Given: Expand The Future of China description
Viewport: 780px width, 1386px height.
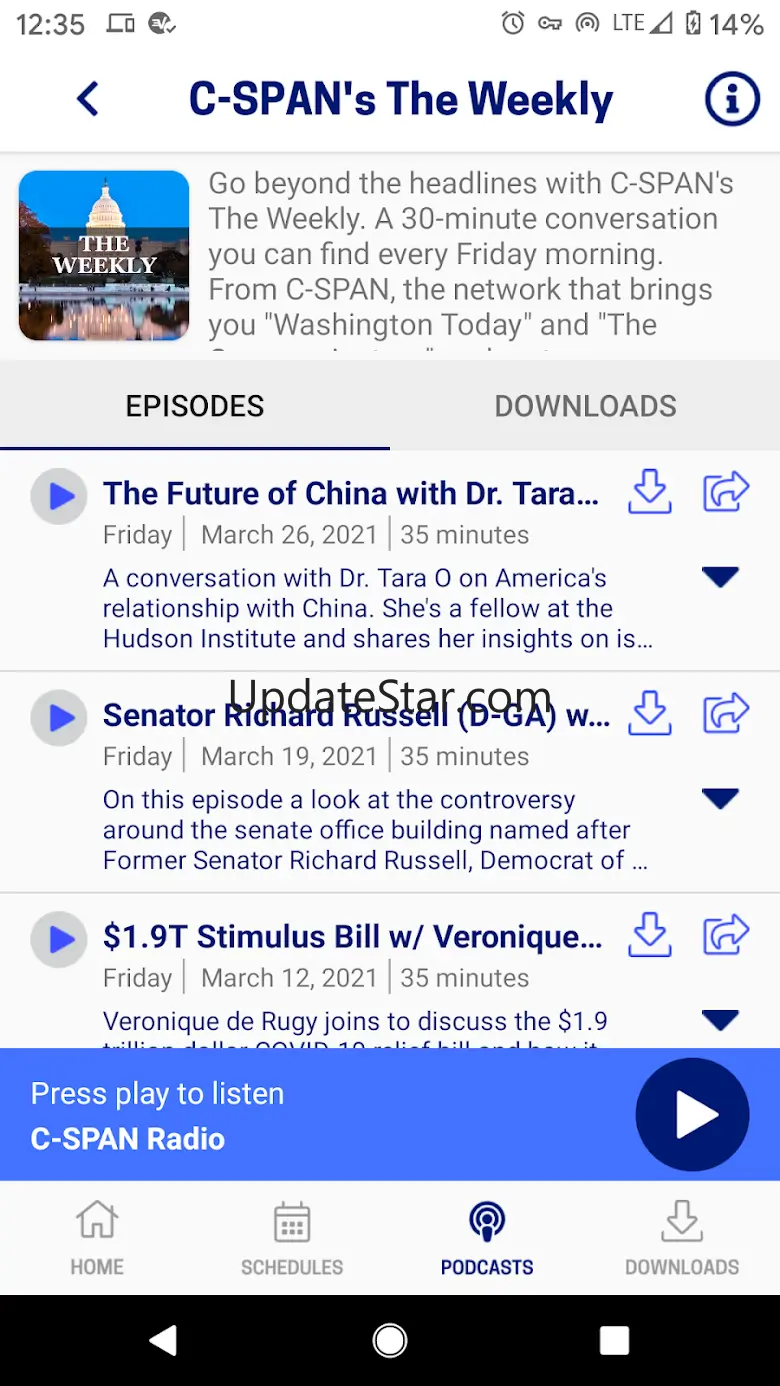Looking at the screenshot, I should [720, 577].
